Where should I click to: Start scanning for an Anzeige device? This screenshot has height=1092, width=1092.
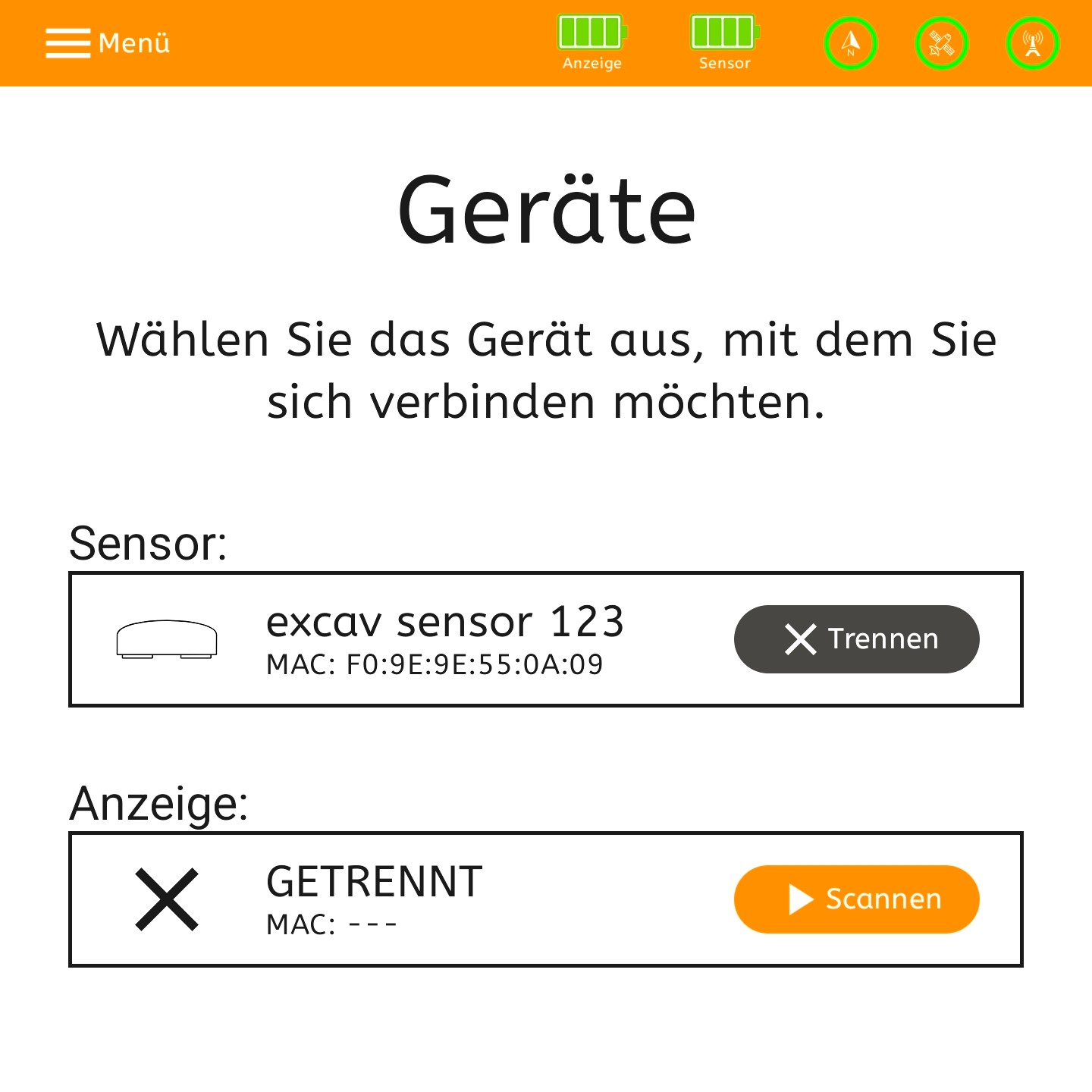[856, 899]
